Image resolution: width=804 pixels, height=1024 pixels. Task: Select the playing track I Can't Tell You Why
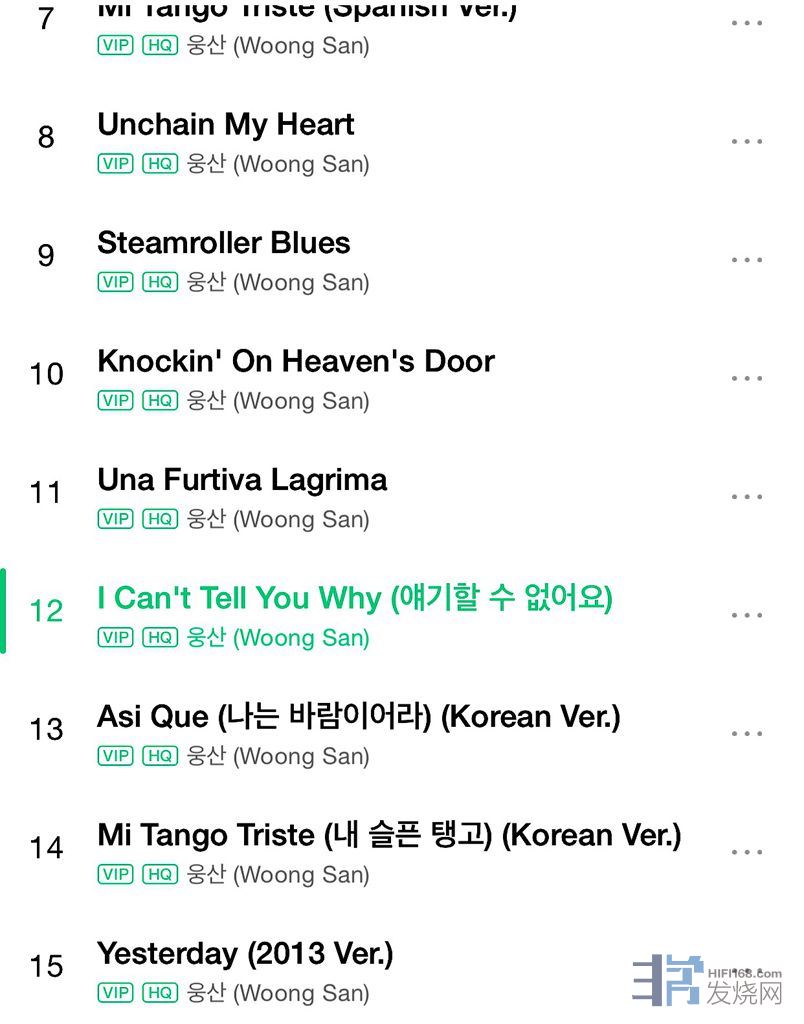point(355,598)
